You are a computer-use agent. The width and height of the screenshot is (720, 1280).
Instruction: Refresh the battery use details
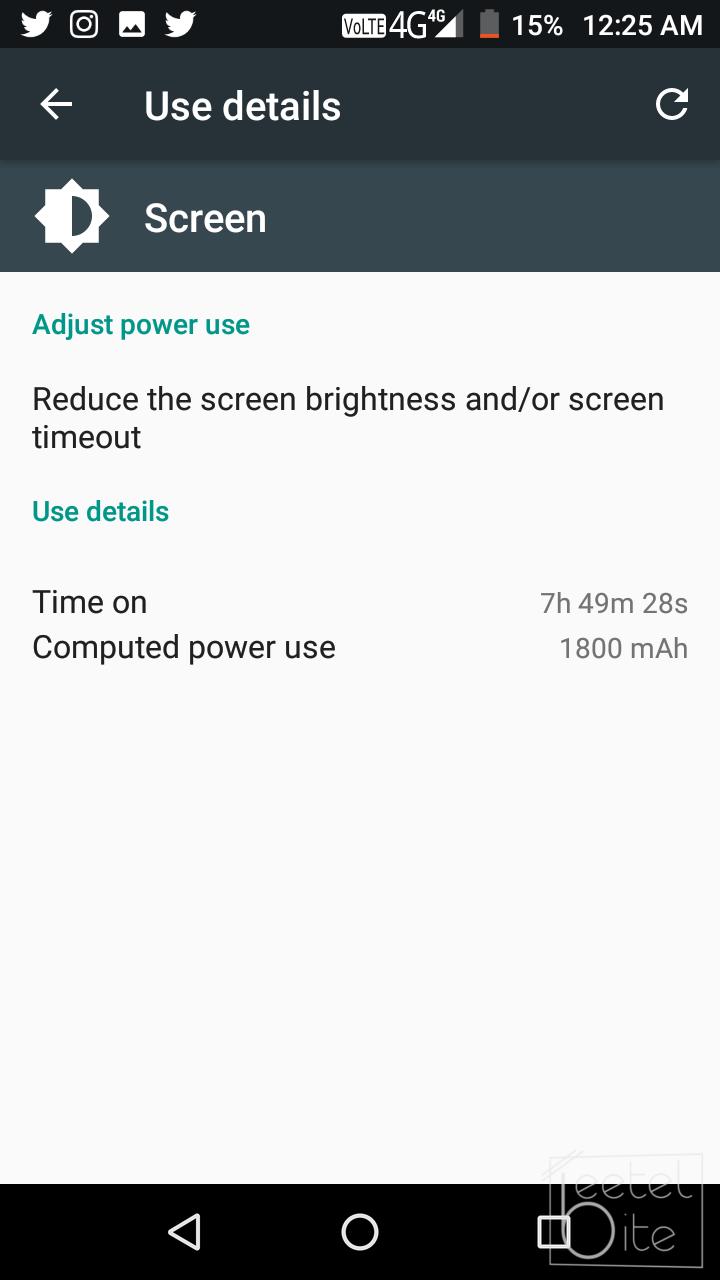click(671, 105)
